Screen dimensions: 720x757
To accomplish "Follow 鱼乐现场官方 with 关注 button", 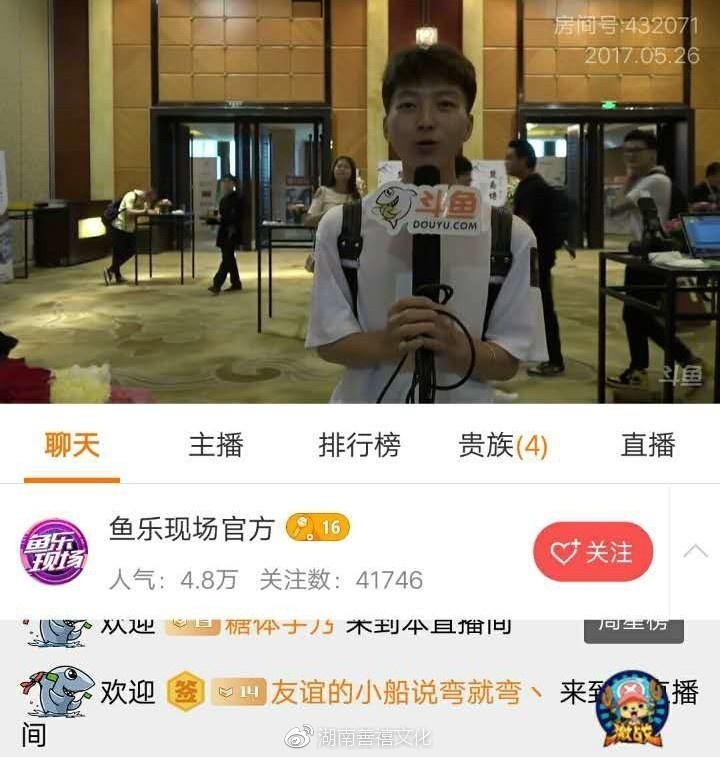I will point(593,552).
